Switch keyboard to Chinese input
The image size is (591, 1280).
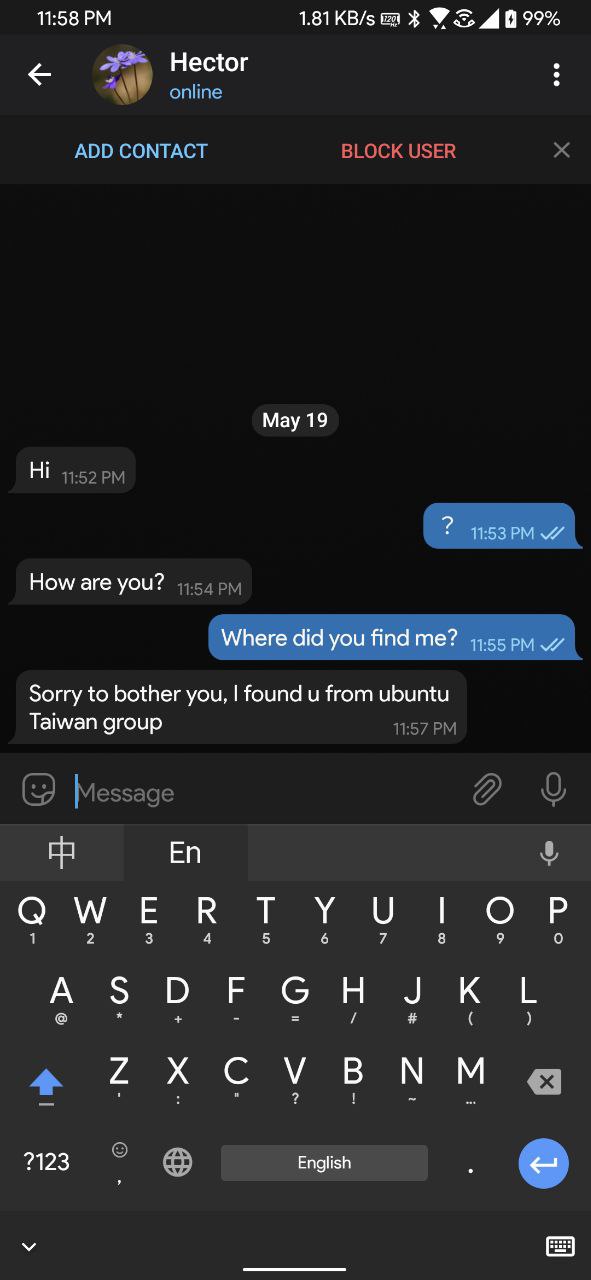coord(62,853)
